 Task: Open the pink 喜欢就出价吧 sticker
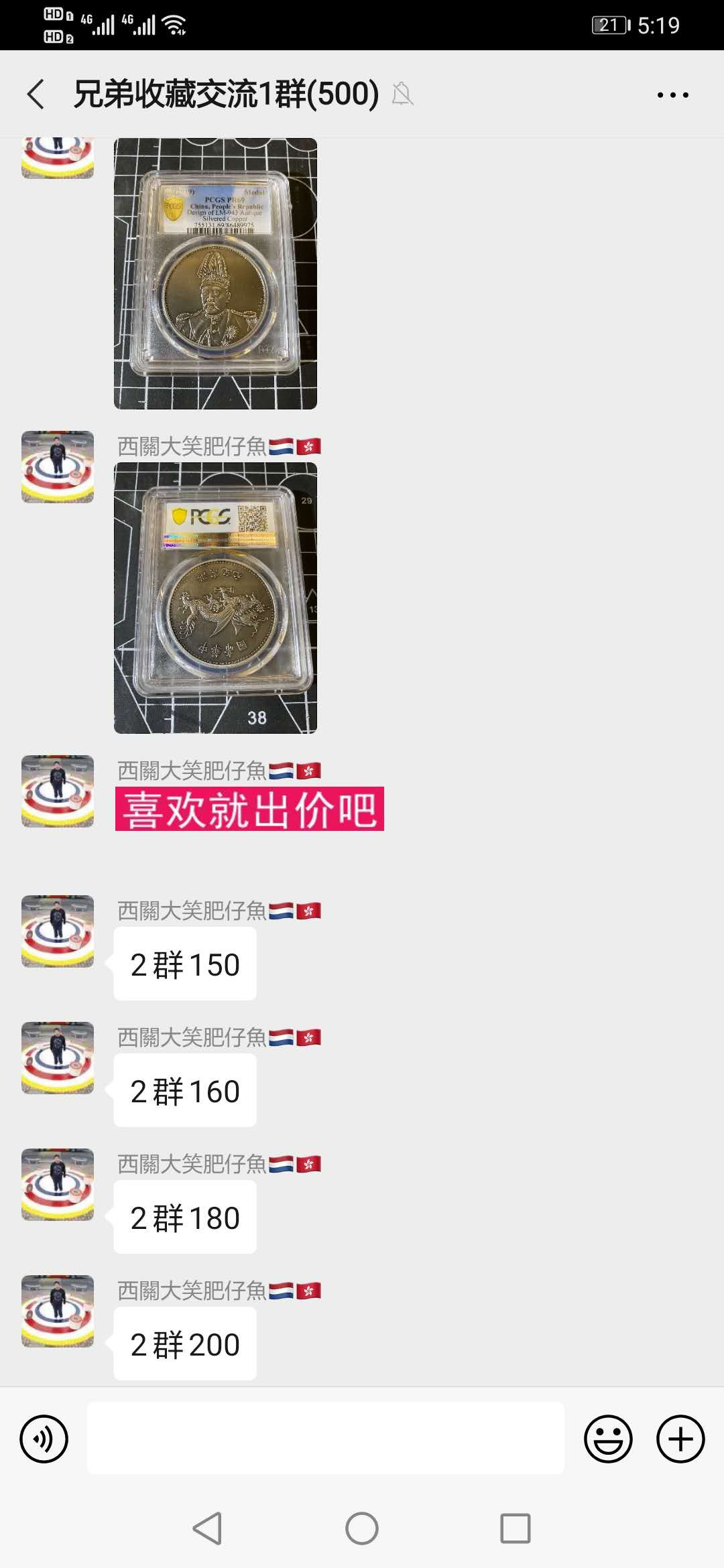[x=249, y=809]
